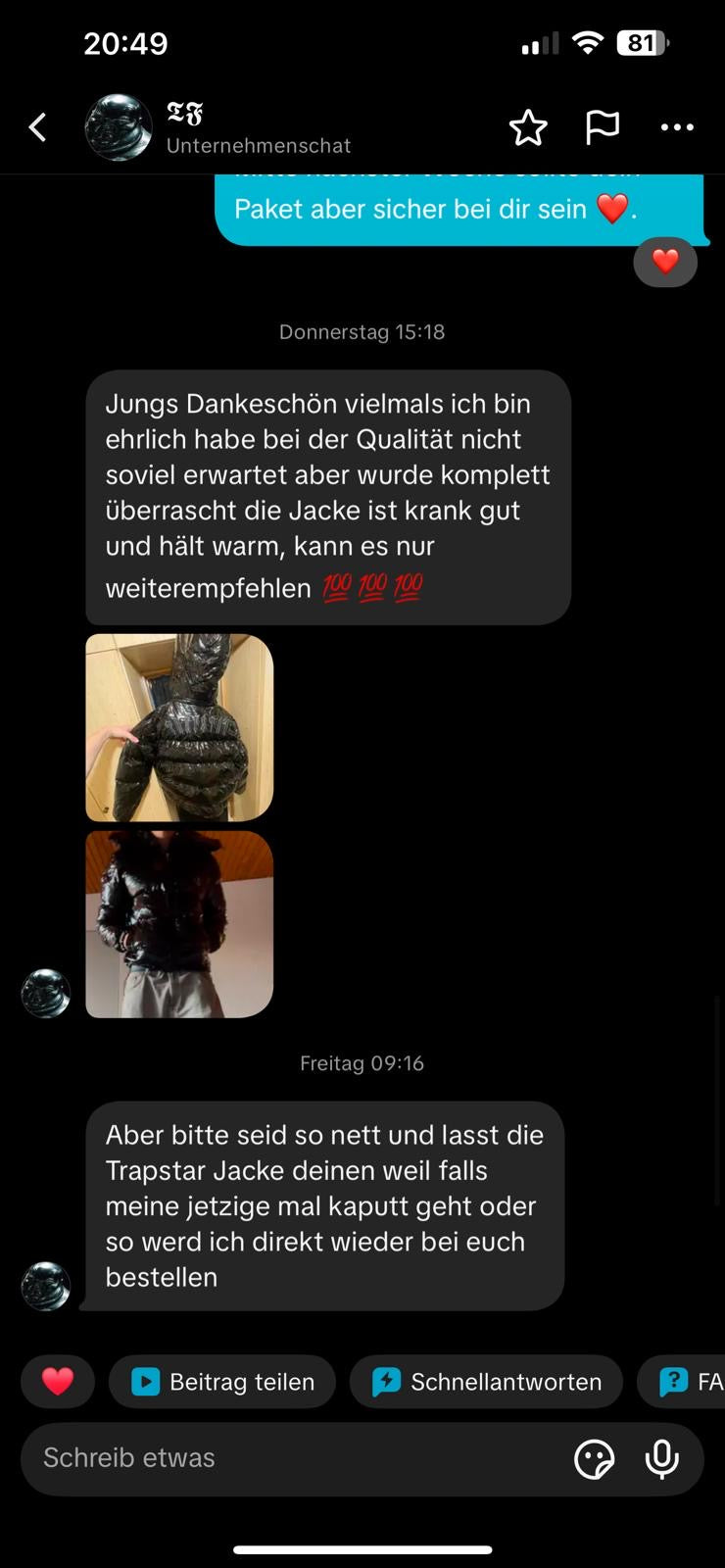The width and height of the screenshot is (725, 1568).
Task: View the photo of person wearing jacket
Action: tap(179, 924)
